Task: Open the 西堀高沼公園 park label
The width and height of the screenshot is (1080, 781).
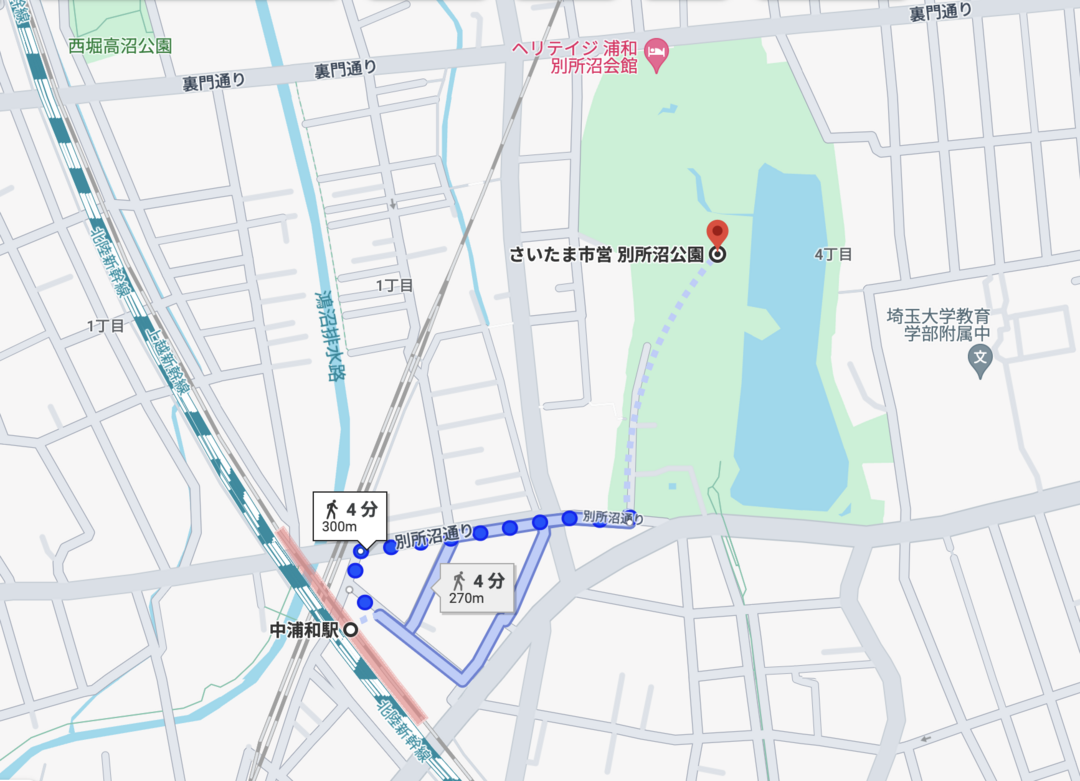Action: click(120, 46)
